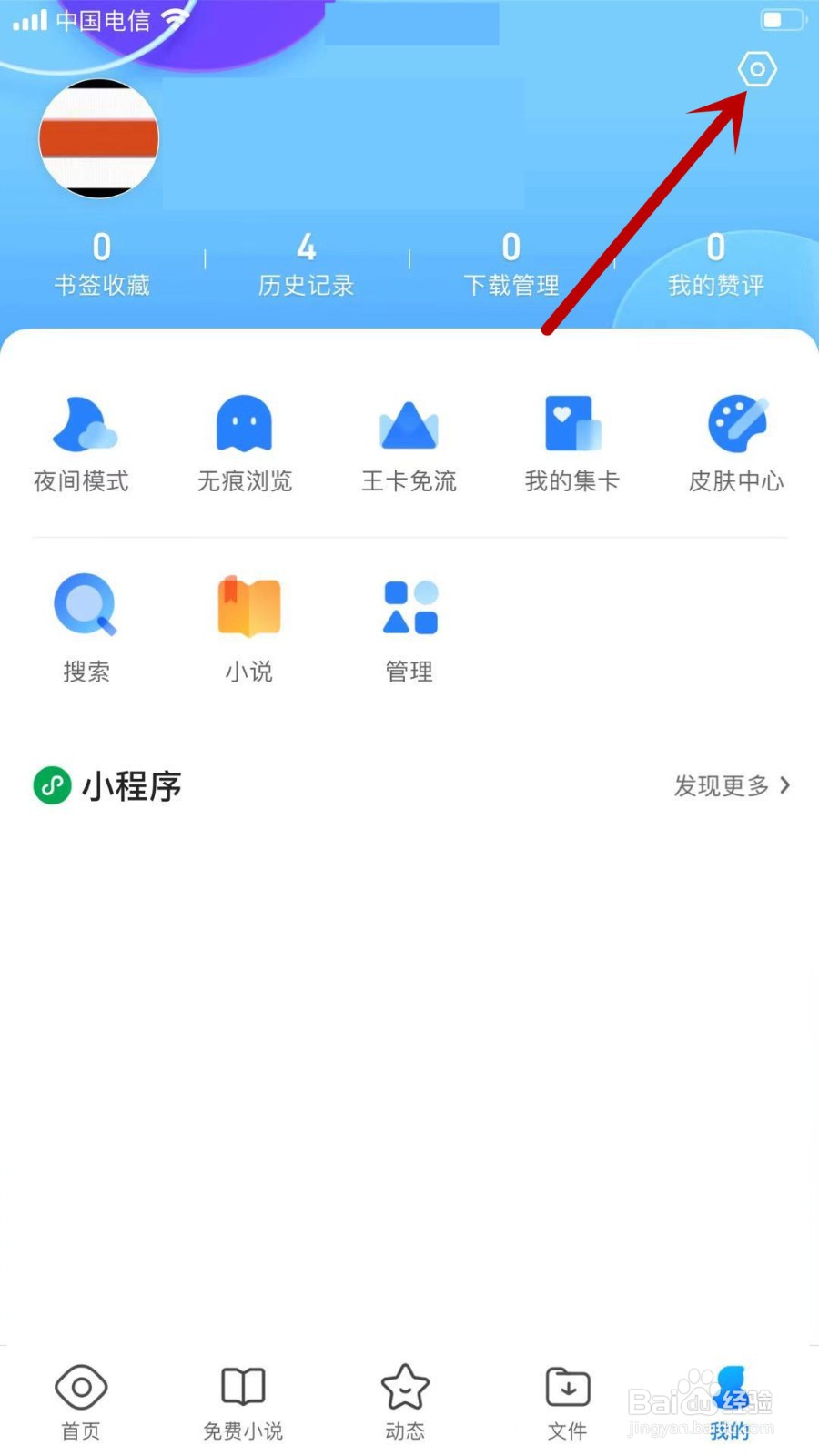Open 下载管理 download manager
The image size is (819, 1456).
pos(511,264)
